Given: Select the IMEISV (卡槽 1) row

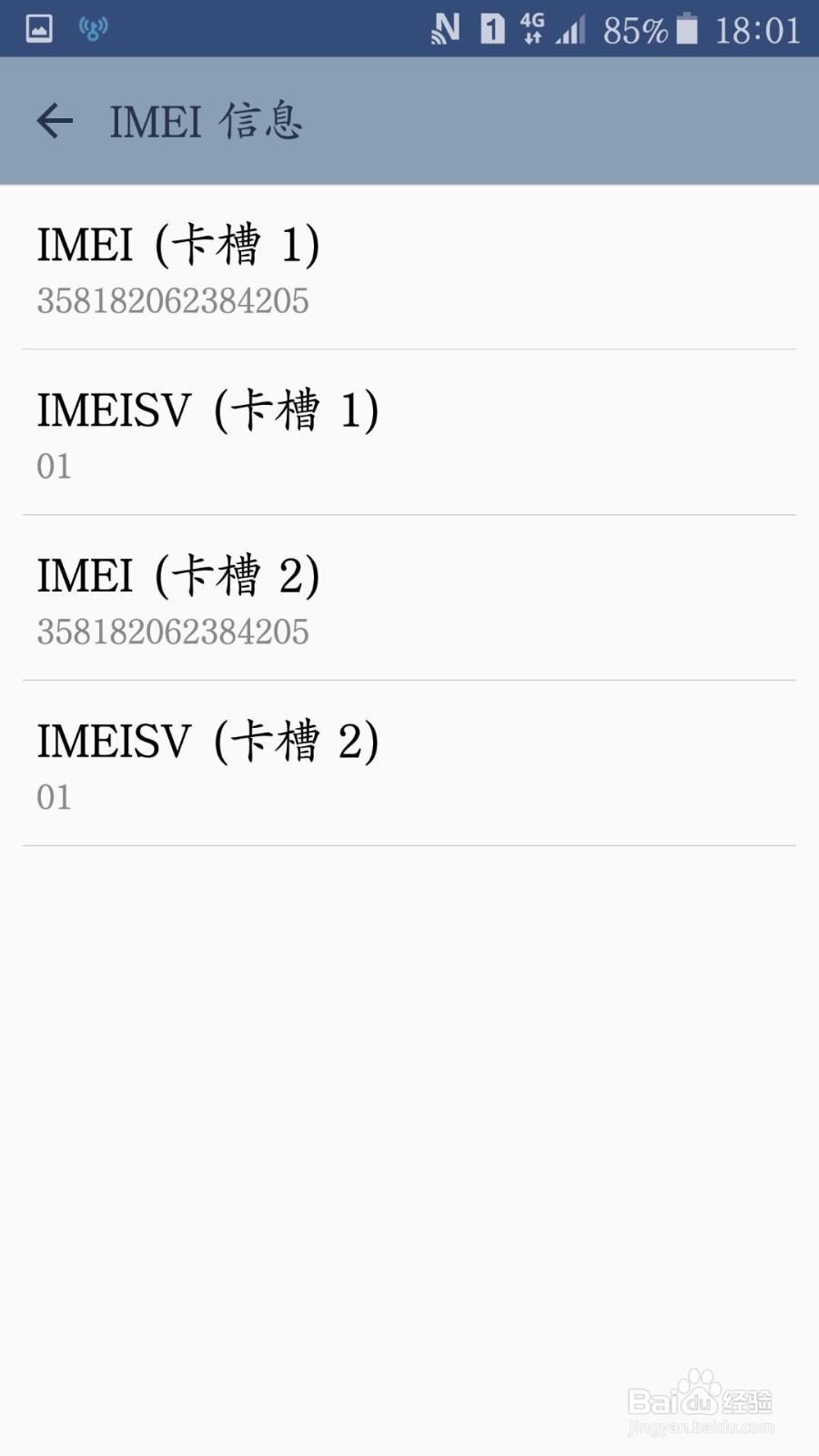Looking at the screenshot, I should pos(409,432).
